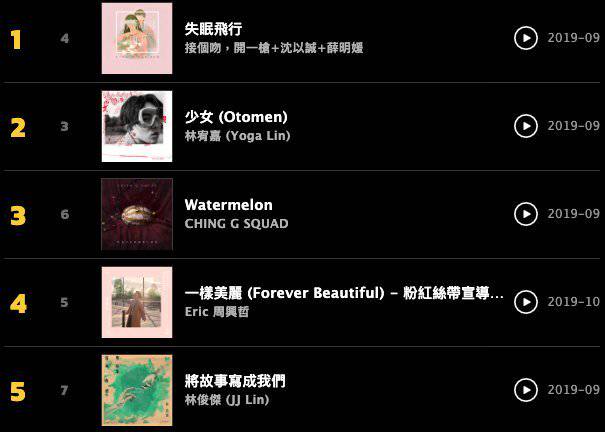
Task: Play 一樣美麗 (Forever Beautiful) by Eric 周興哲
Action: tap(525, 302)
